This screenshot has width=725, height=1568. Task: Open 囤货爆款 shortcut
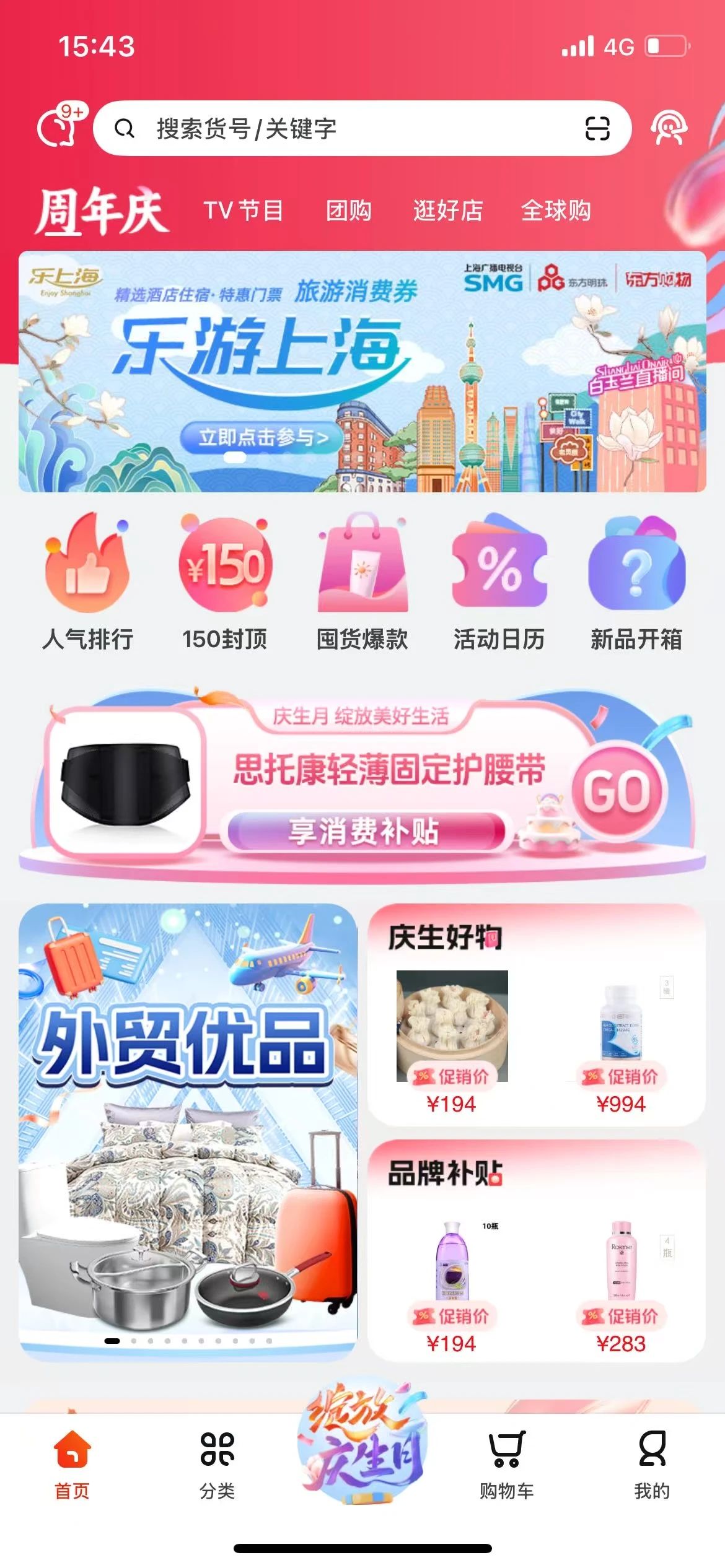pyautogui.click(x=362, y=582)
